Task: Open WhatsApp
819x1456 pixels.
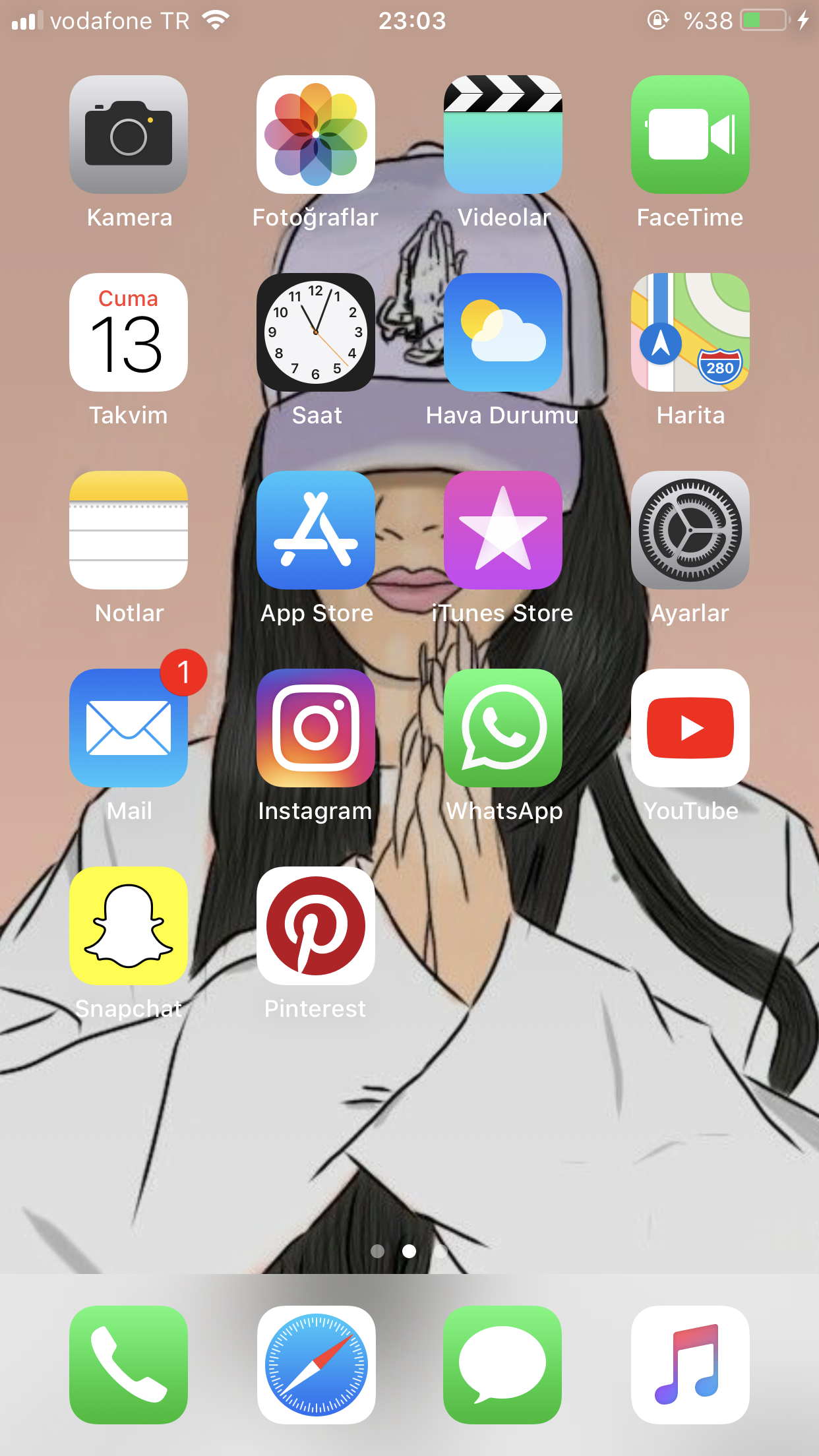Action: click(503, 728)
